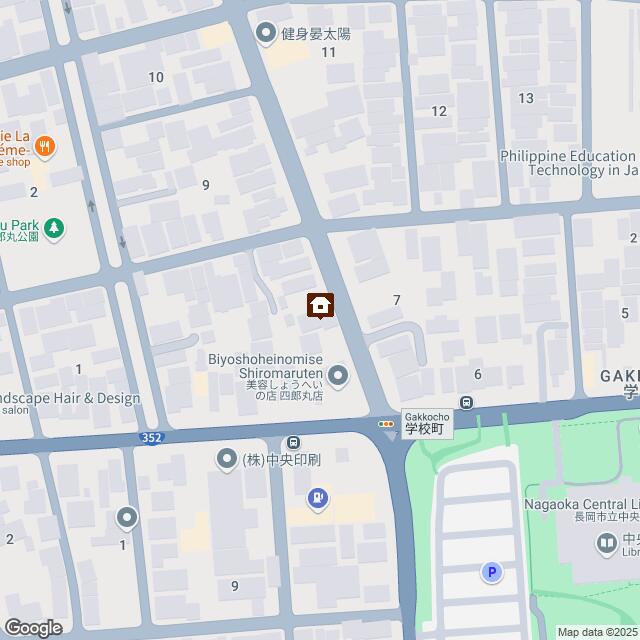Tap the Nagaoka Central Library marker
The width and height of the screenshot is (640, 640).
coord(606,544)
